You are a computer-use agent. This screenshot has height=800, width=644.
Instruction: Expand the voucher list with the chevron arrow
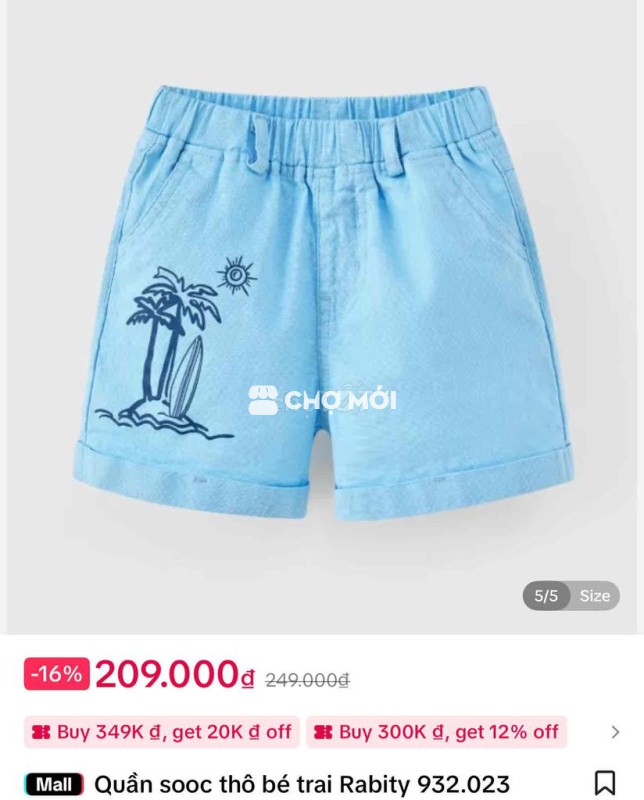(615, 732)
